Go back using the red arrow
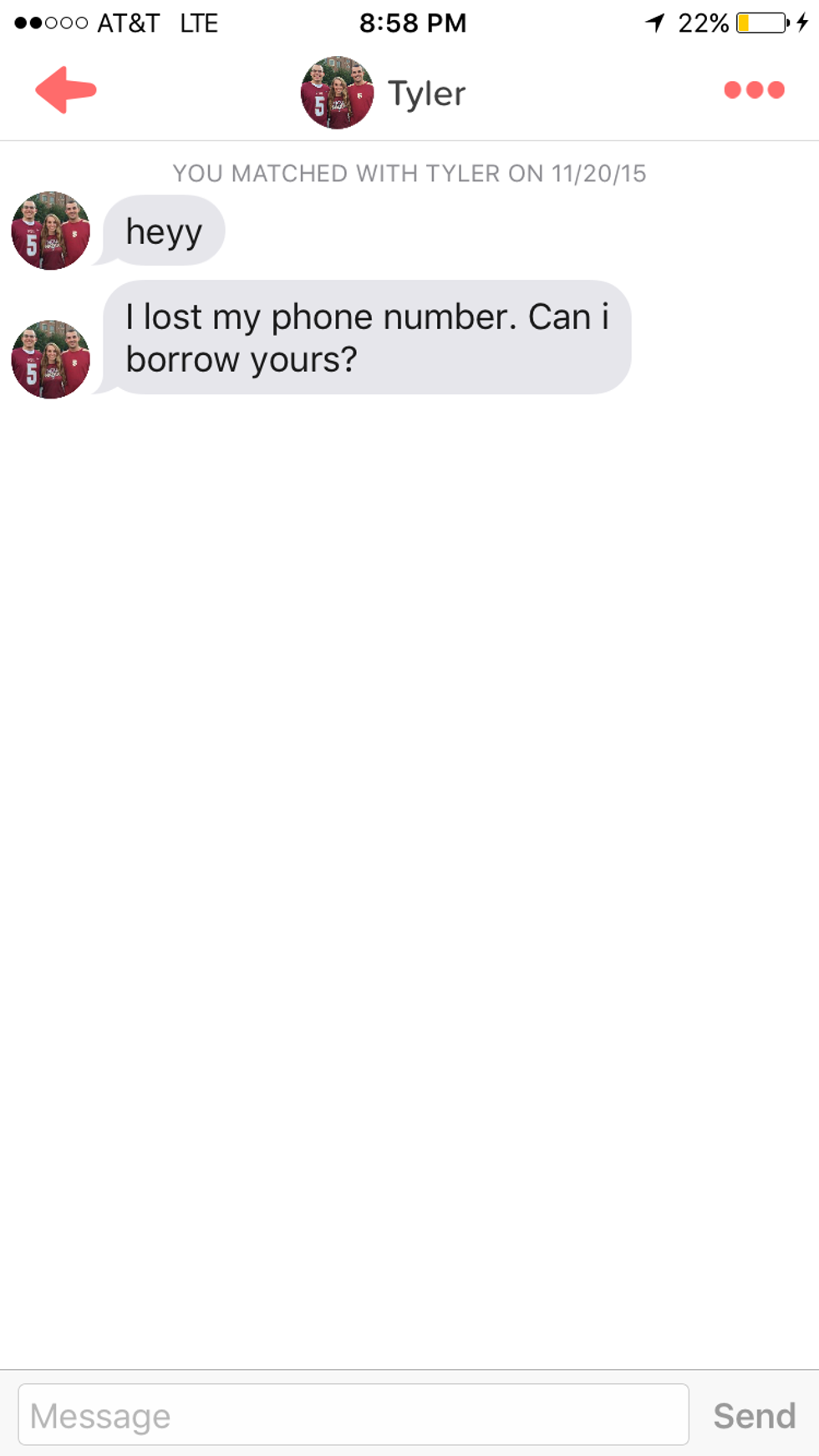Viewport: 819px width, 1456px height. [x=65, y=90]
